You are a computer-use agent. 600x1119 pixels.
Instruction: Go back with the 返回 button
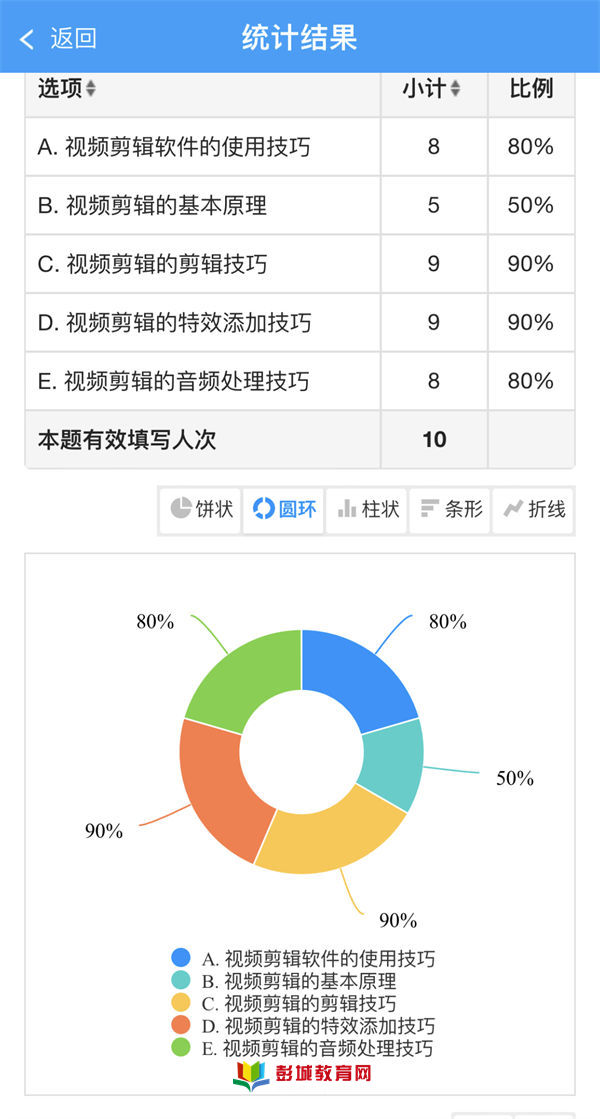point(58,38)
